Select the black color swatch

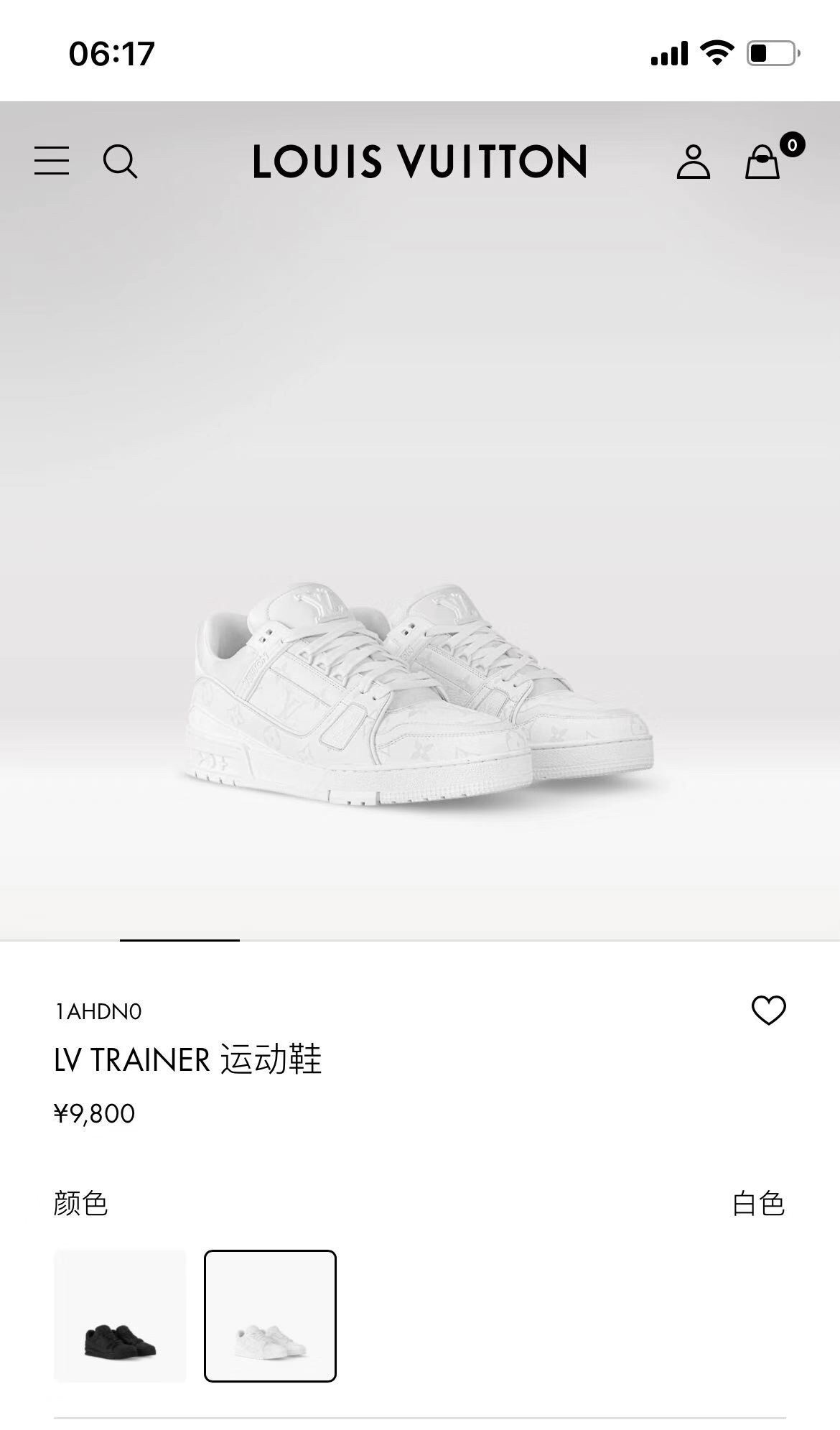click(x=120, y=1316)
